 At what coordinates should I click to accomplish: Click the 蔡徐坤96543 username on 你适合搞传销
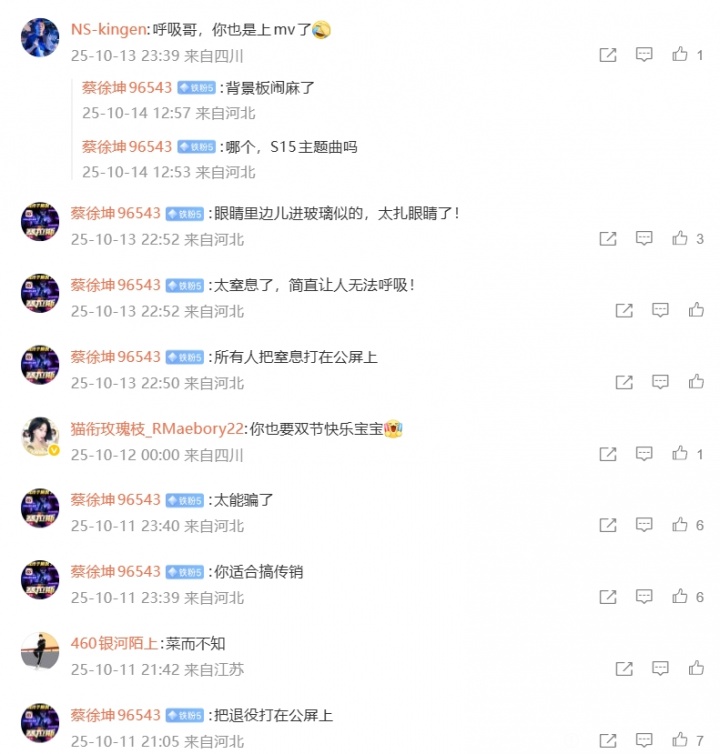point(113,570)
